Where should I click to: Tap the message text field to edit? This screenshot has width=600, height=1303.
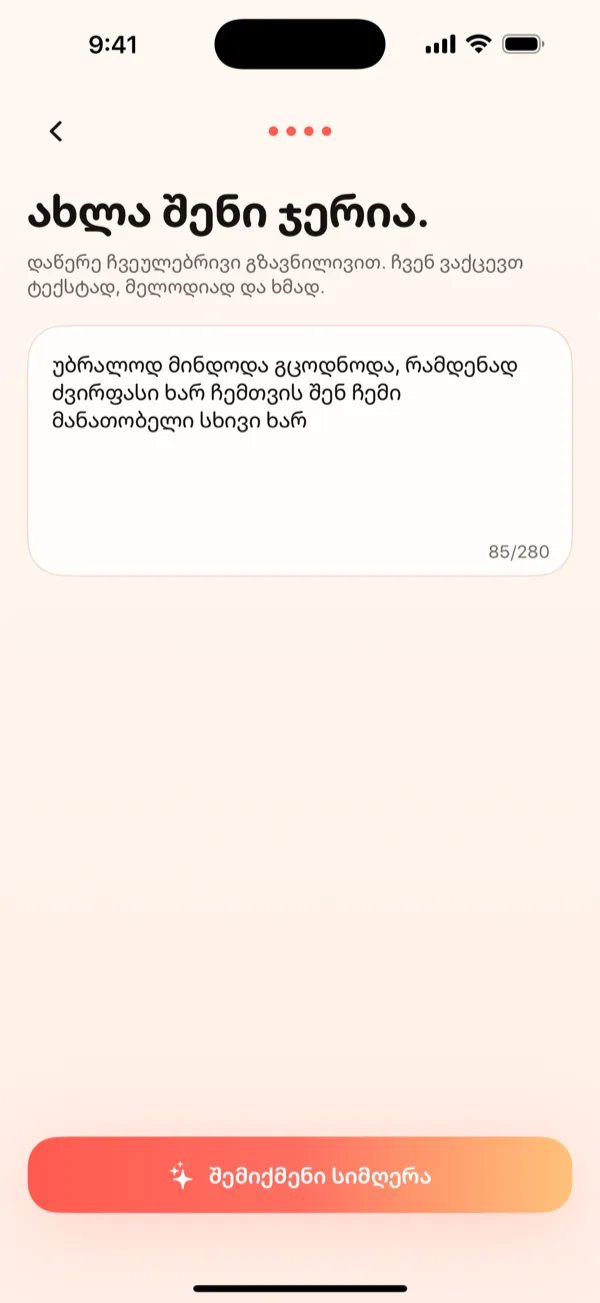click(x=300, y=451)
